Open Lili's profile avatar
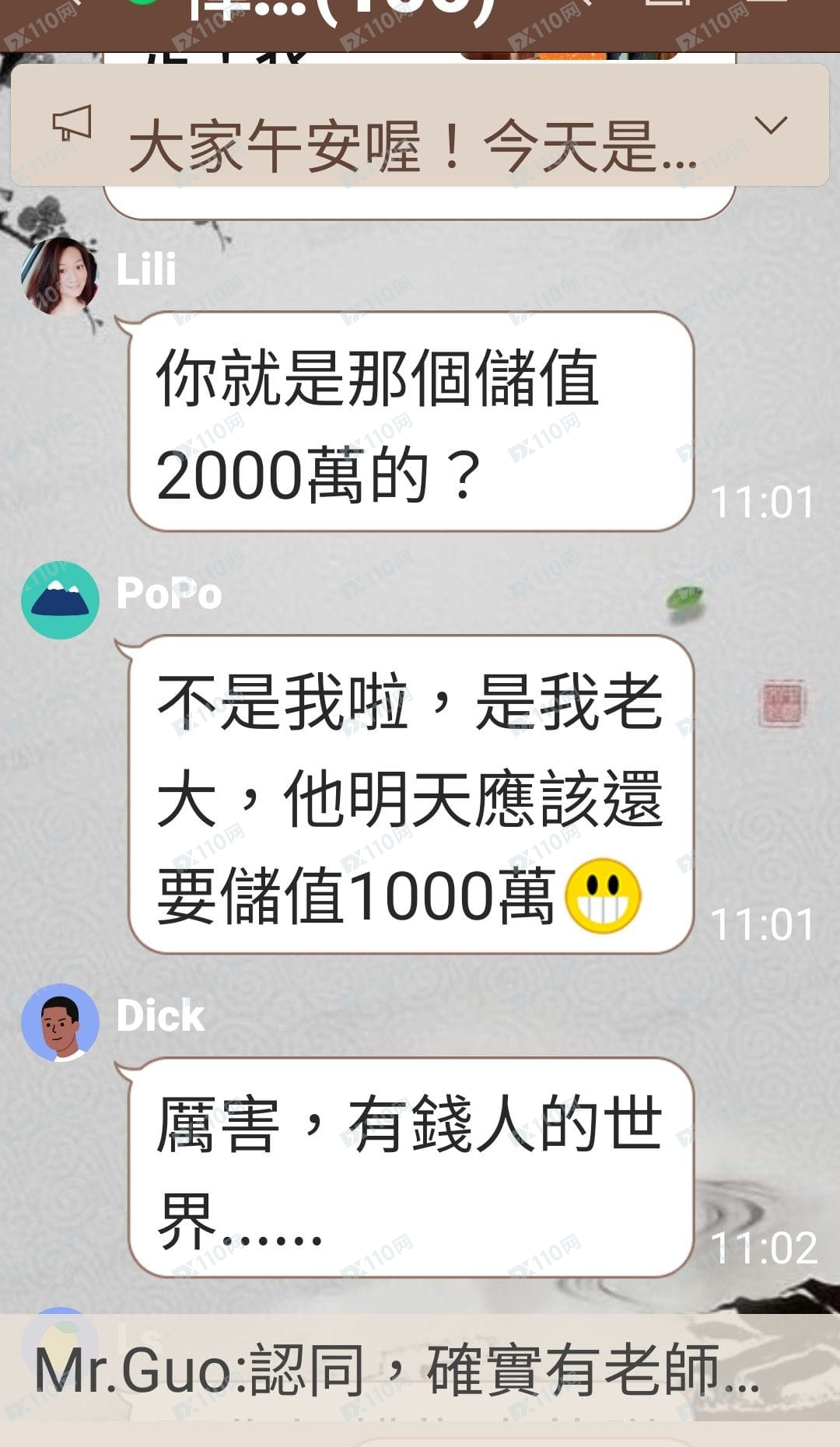 (60, 276)
